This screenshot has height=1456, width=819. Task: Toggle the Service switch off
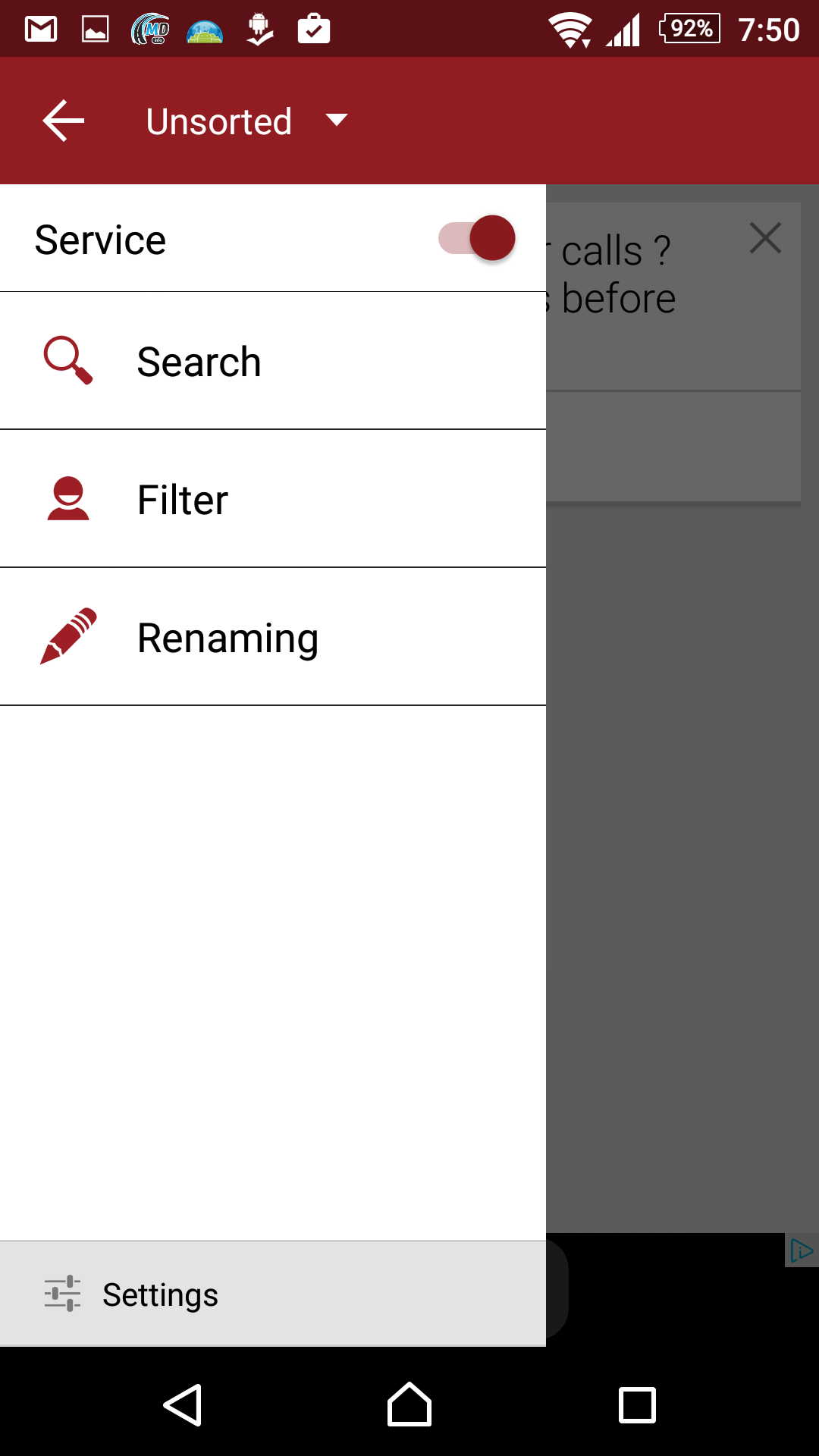477,238
